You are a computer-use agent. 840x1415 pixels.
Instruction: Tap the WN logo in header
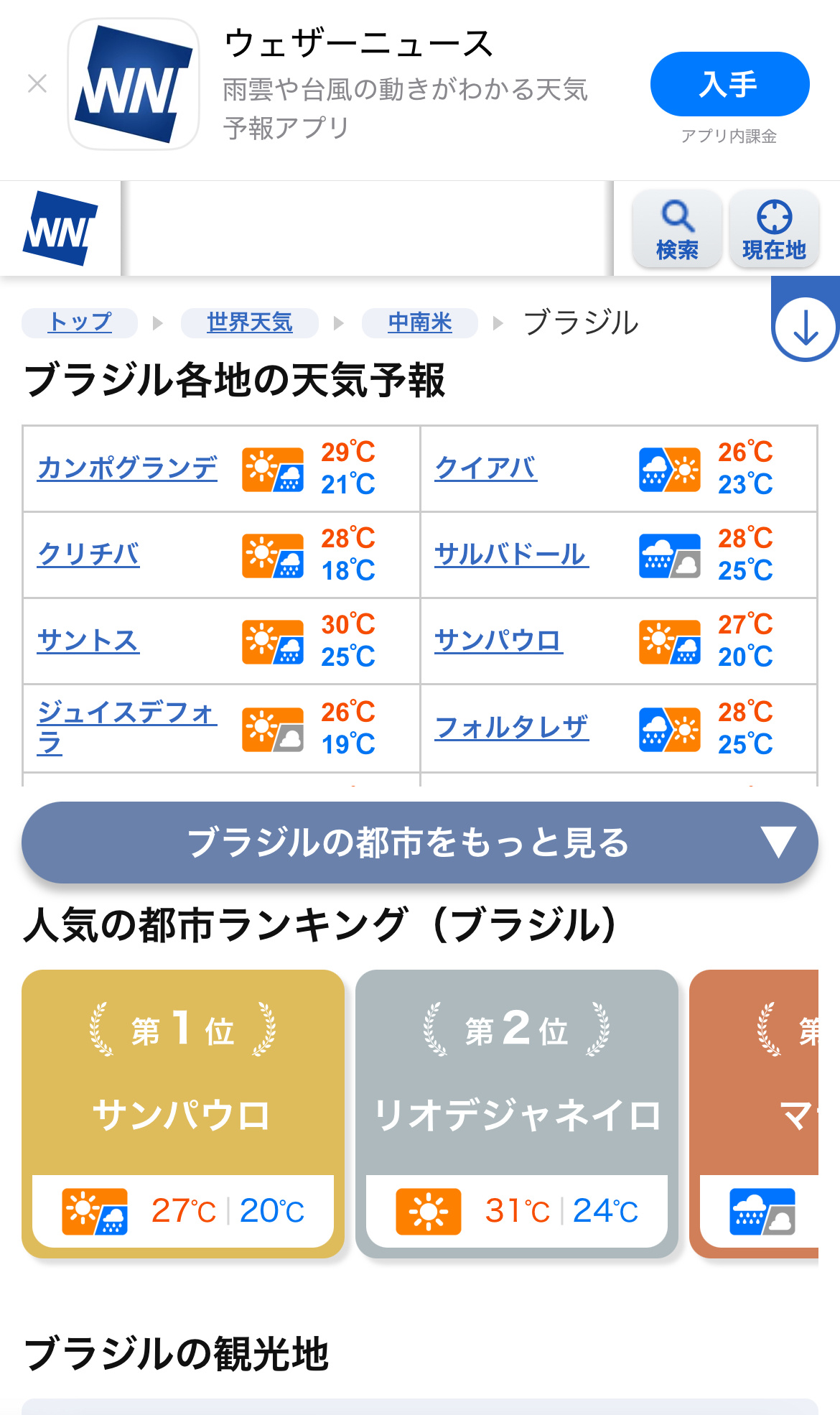pos(60,228)
